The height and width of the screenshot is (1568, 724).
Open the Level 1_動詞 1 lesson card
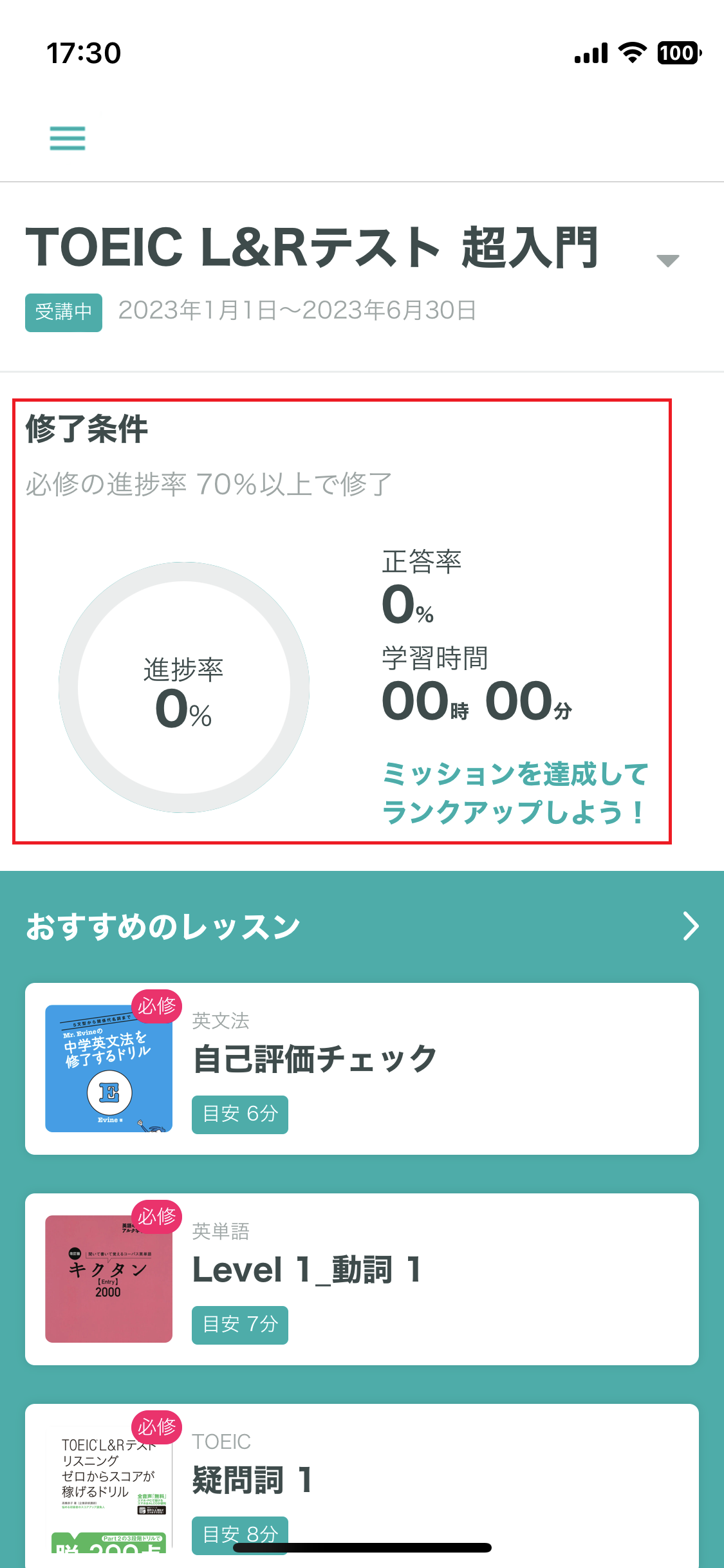click(362, 1279)
